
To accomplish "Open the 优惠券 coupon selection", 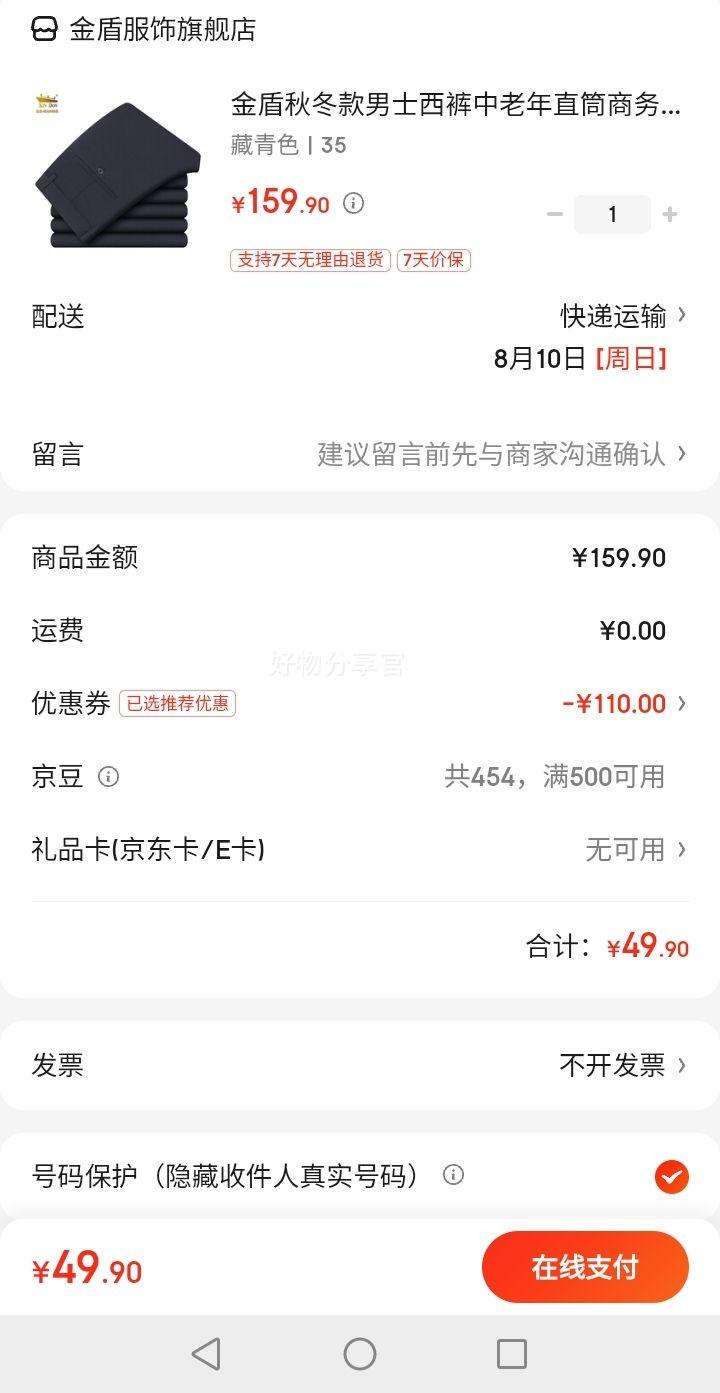I will (x=360, y=703).
